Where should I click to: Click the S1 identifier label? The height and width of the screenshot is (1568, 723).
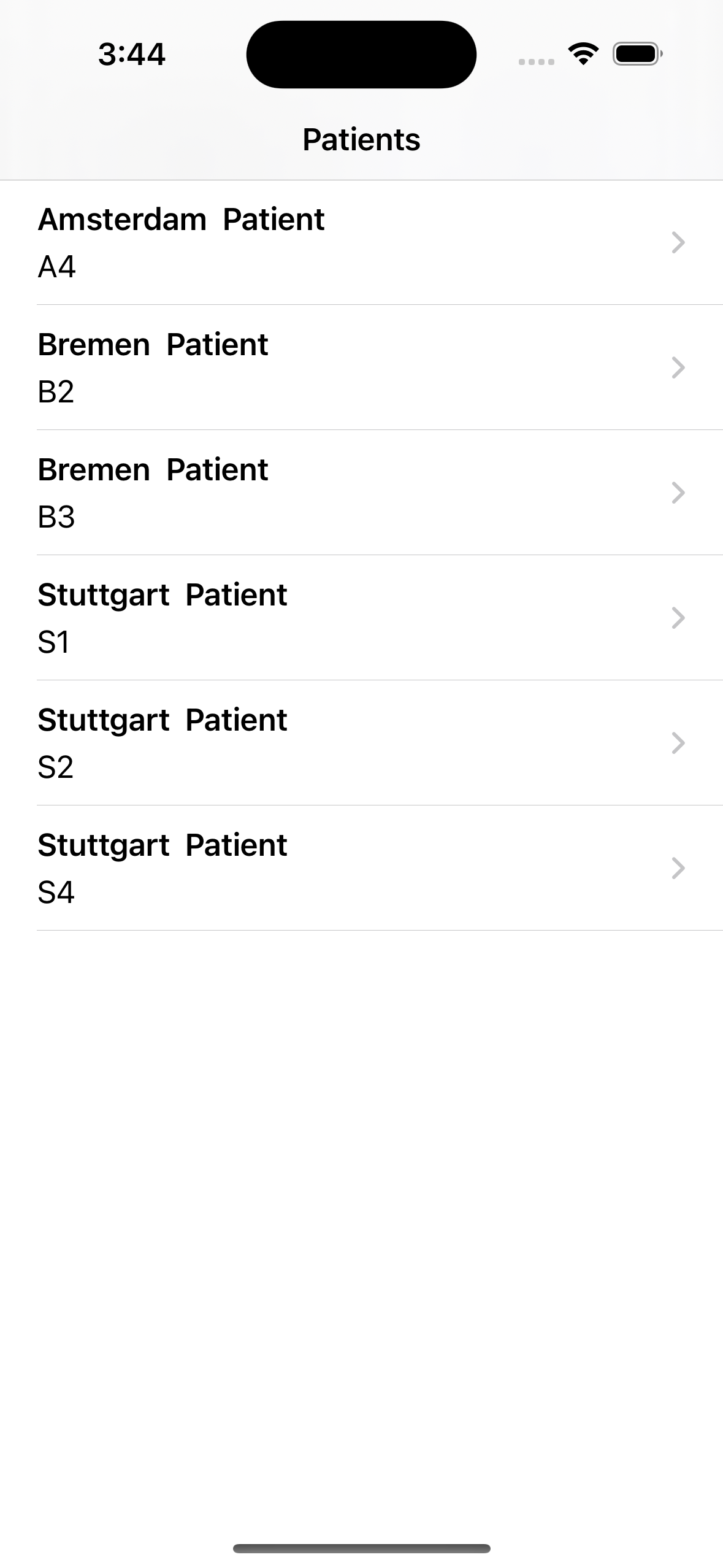55,642
